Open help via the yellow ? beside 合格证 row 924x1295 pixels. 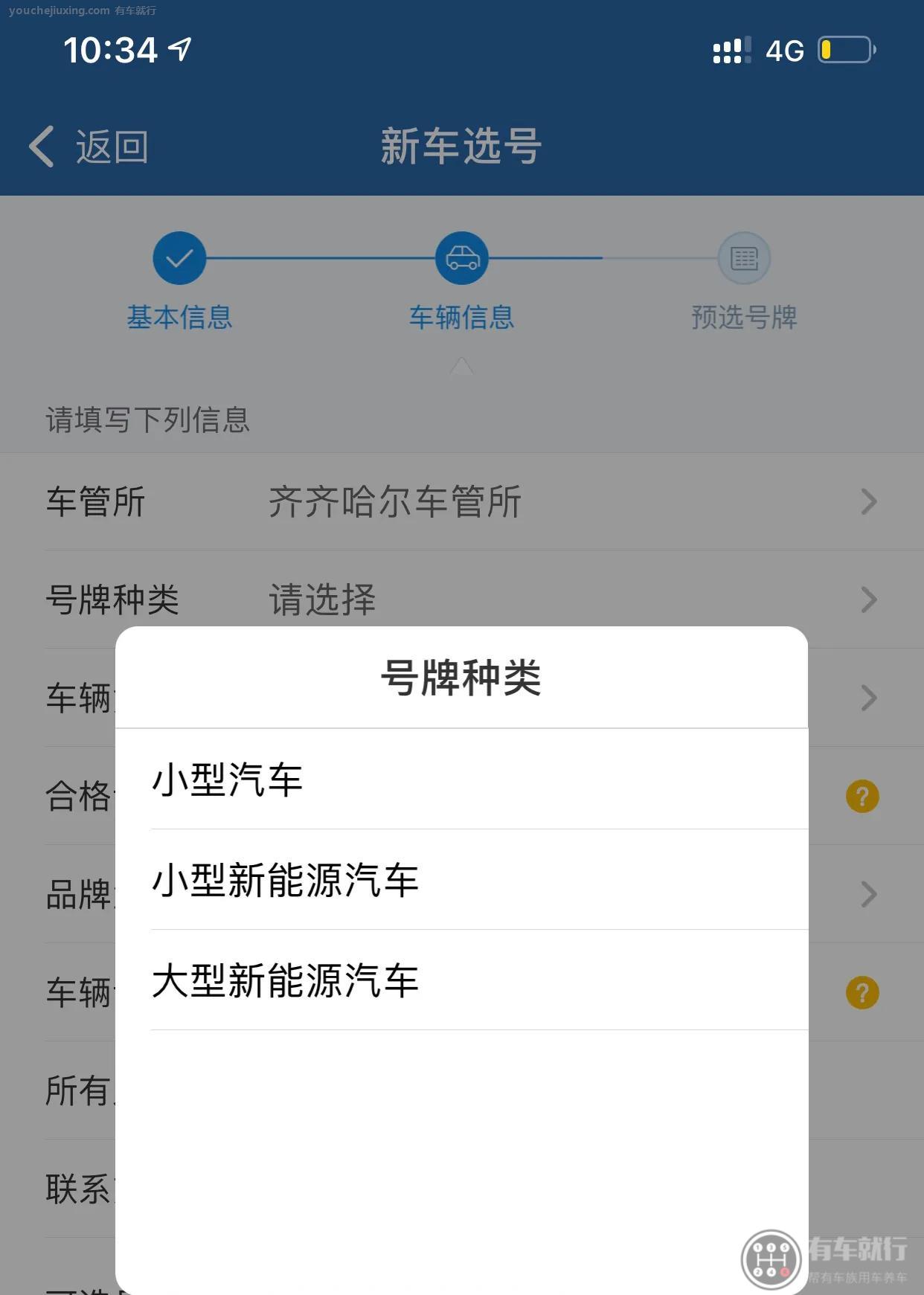click(861, 797)
